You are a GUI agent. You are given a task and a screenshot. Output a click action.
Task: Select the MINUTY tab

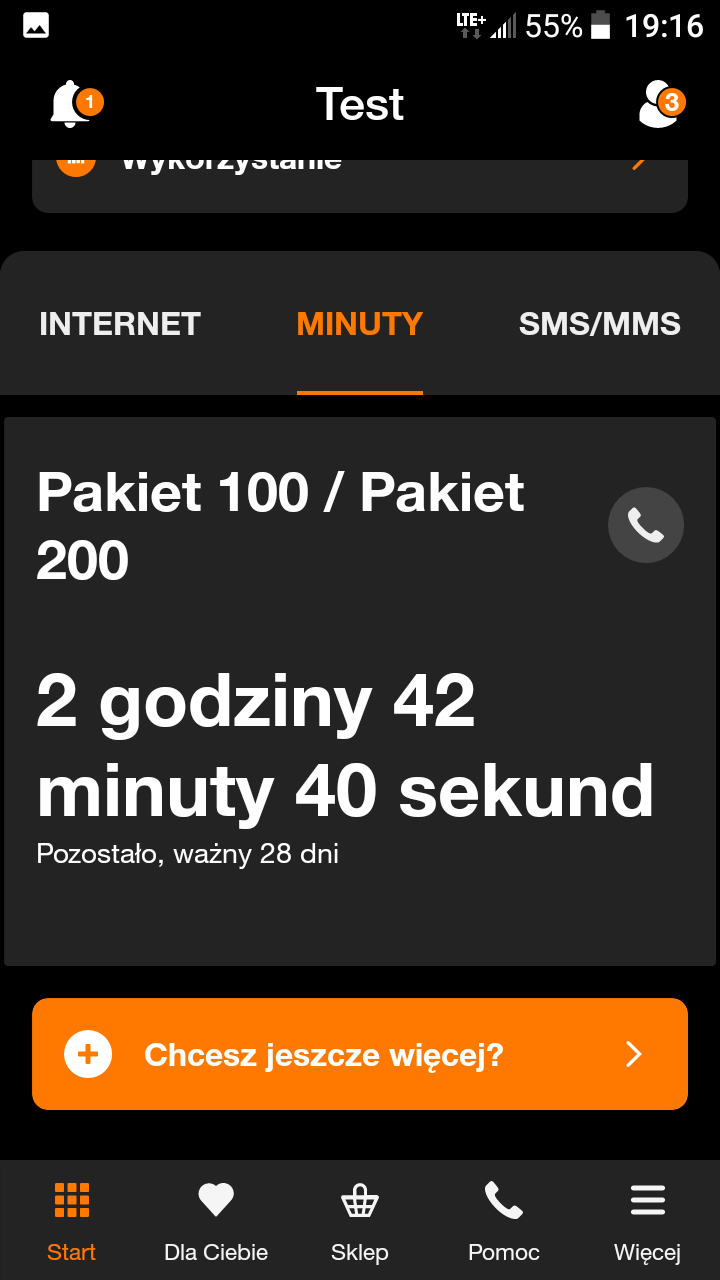coord(359,323)
